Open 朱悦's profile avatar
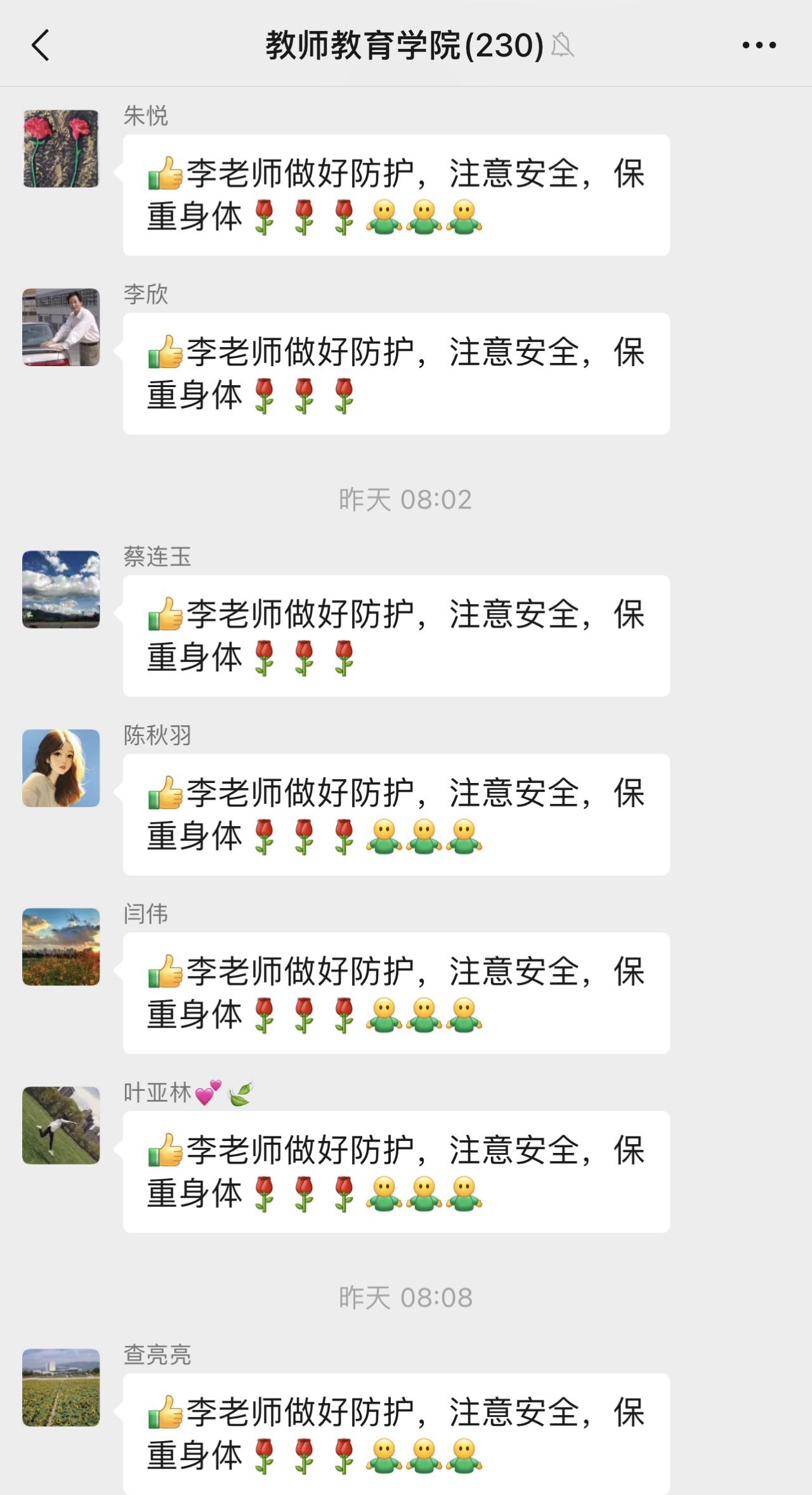The width and height of the screenshot is (812, 1495). click(61, 148)
